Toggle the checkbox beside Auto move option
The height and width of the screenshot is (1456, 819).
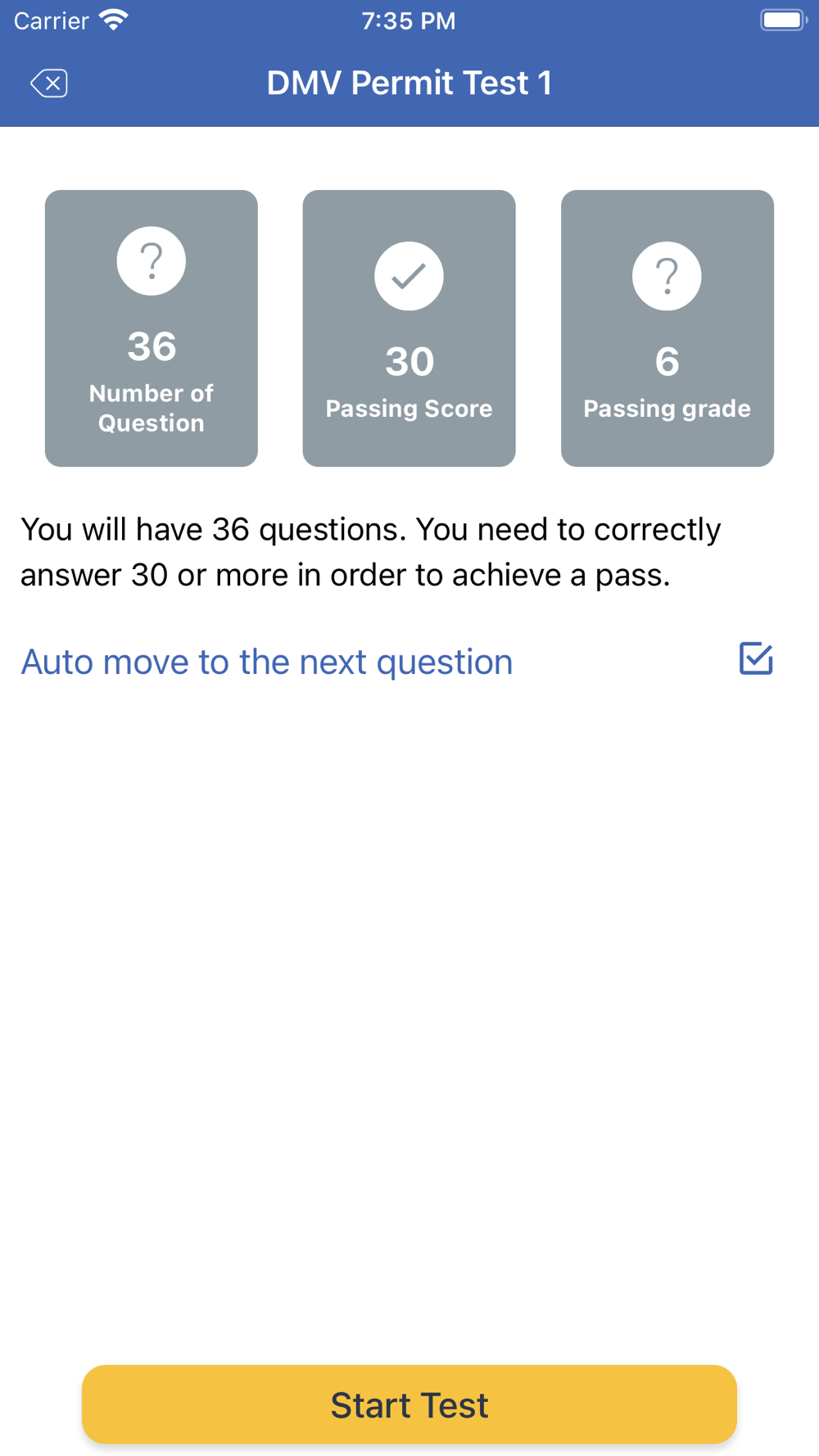pos(756,658)
